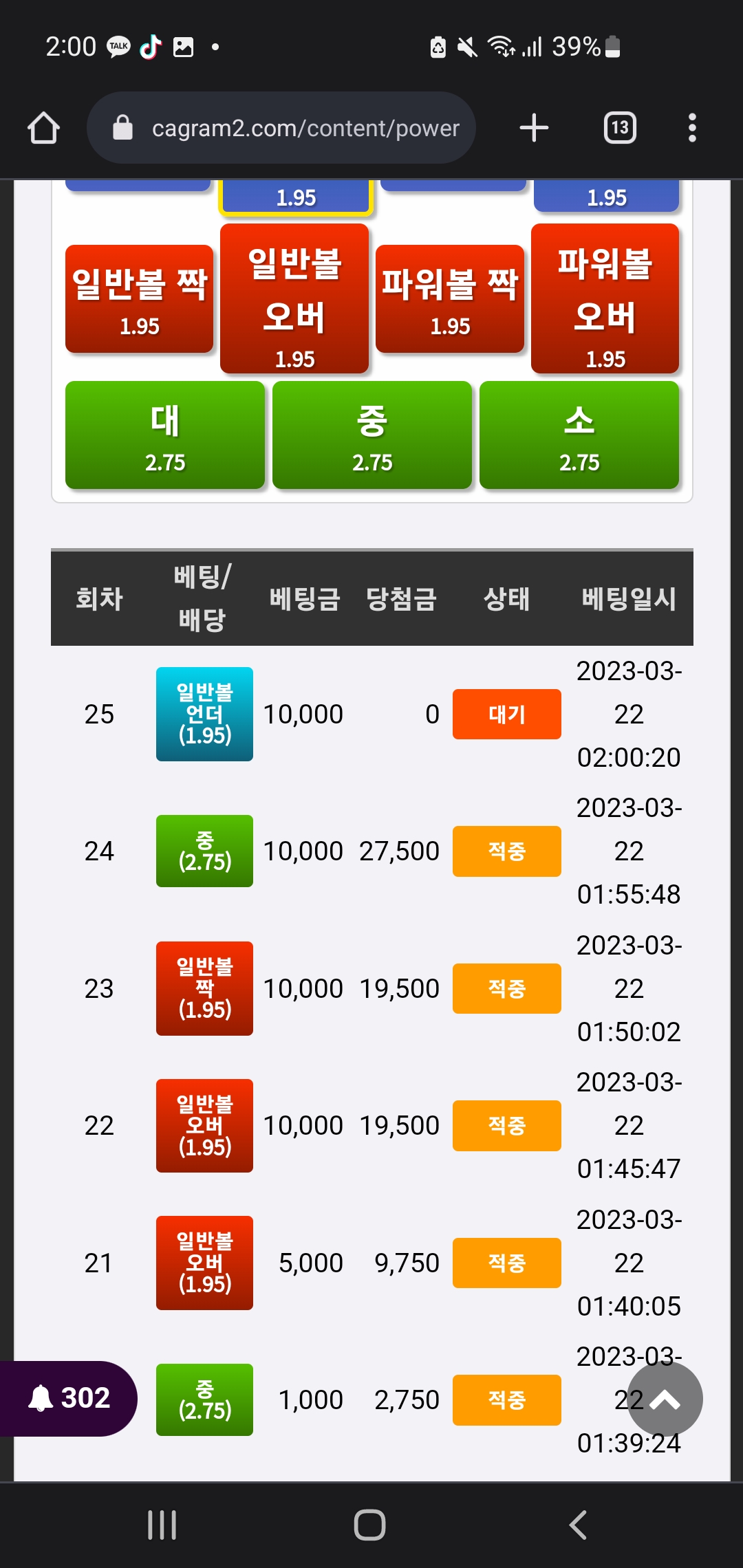Tap the scroll-to-top arrow button

tap(665, 1400)
